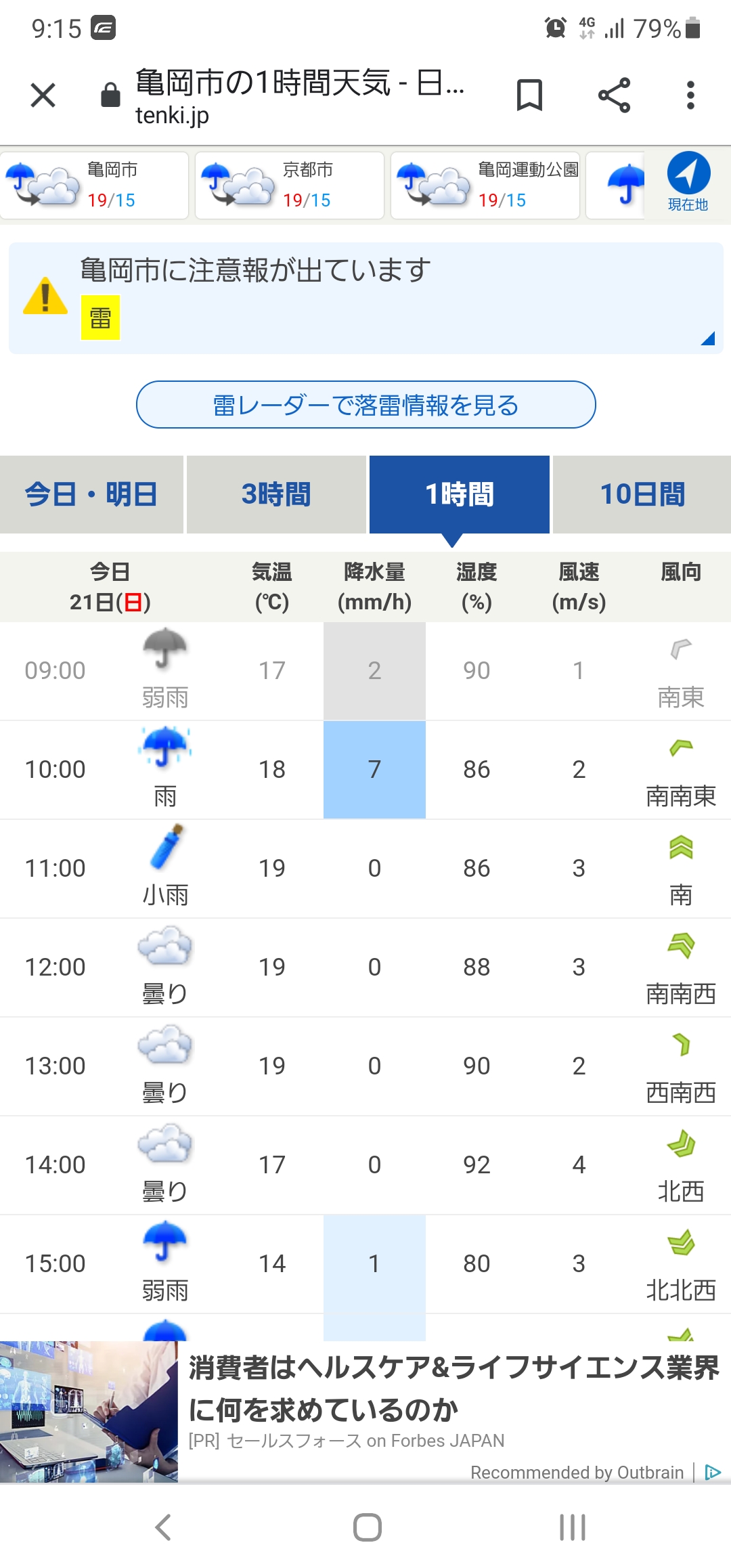
Task: Select the 1時間 forecast tab
Action: click(460, 494)
